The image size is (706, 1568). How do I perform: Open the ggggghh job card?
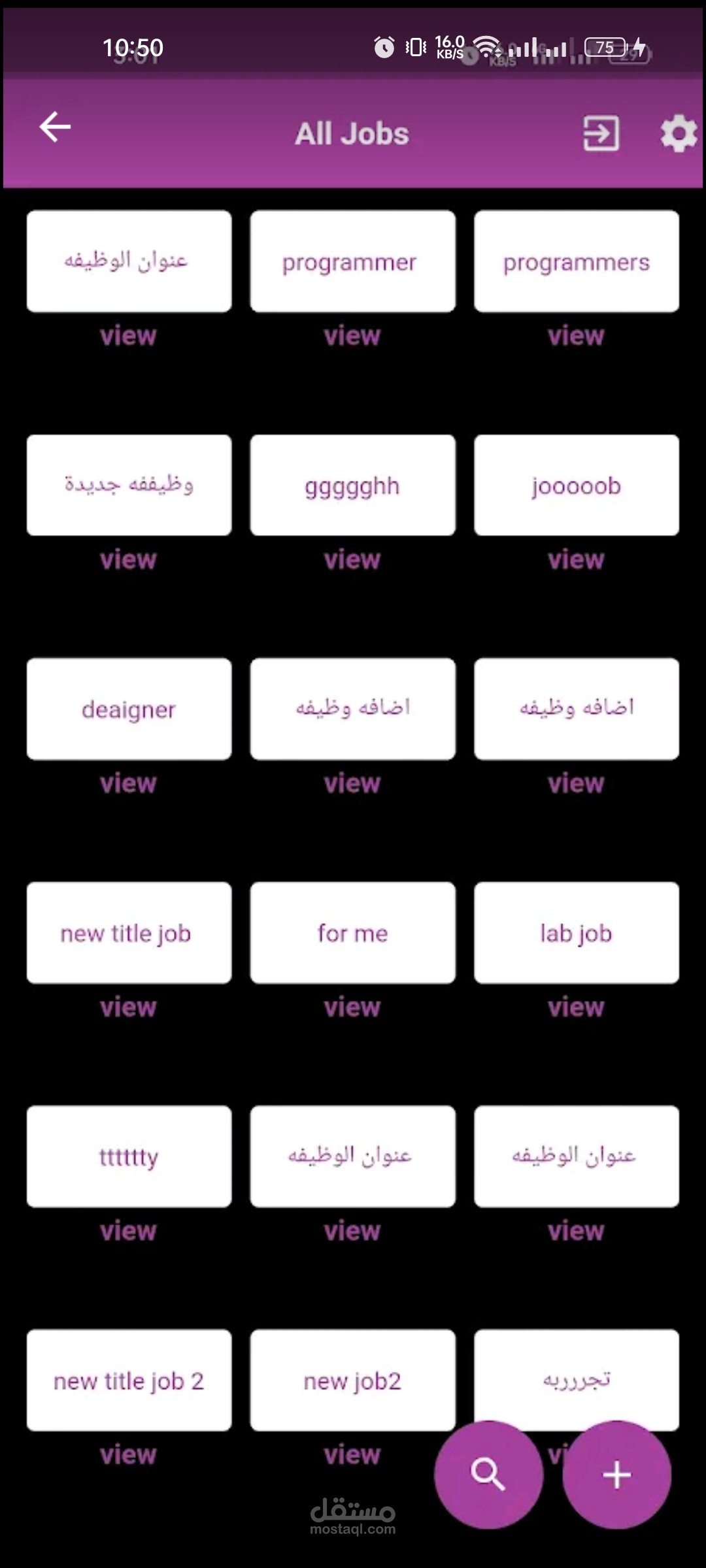pos(352,485)
